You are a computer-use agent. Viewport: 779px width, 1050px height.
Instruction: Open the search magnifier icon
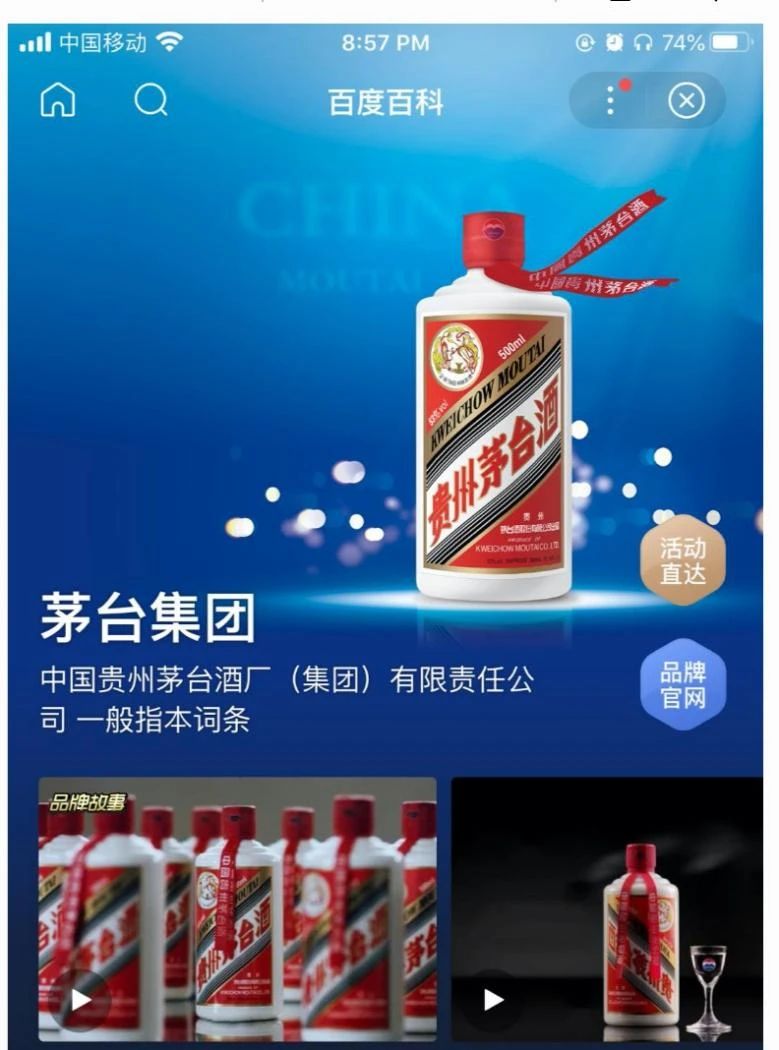tap(150, 100)
